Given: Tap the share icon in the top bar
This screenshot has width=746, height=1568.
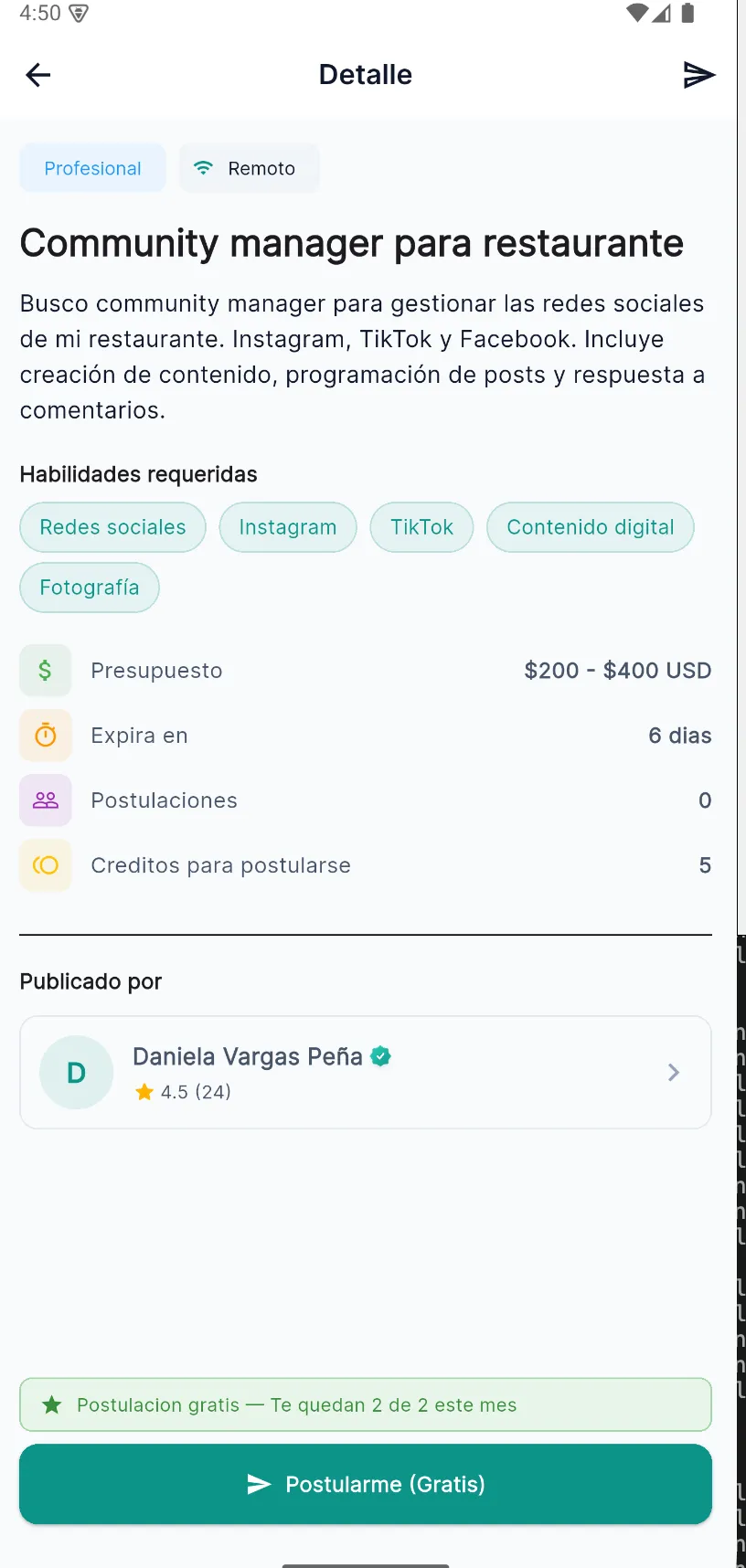Looking at the screenshot, I should [698, 75].
